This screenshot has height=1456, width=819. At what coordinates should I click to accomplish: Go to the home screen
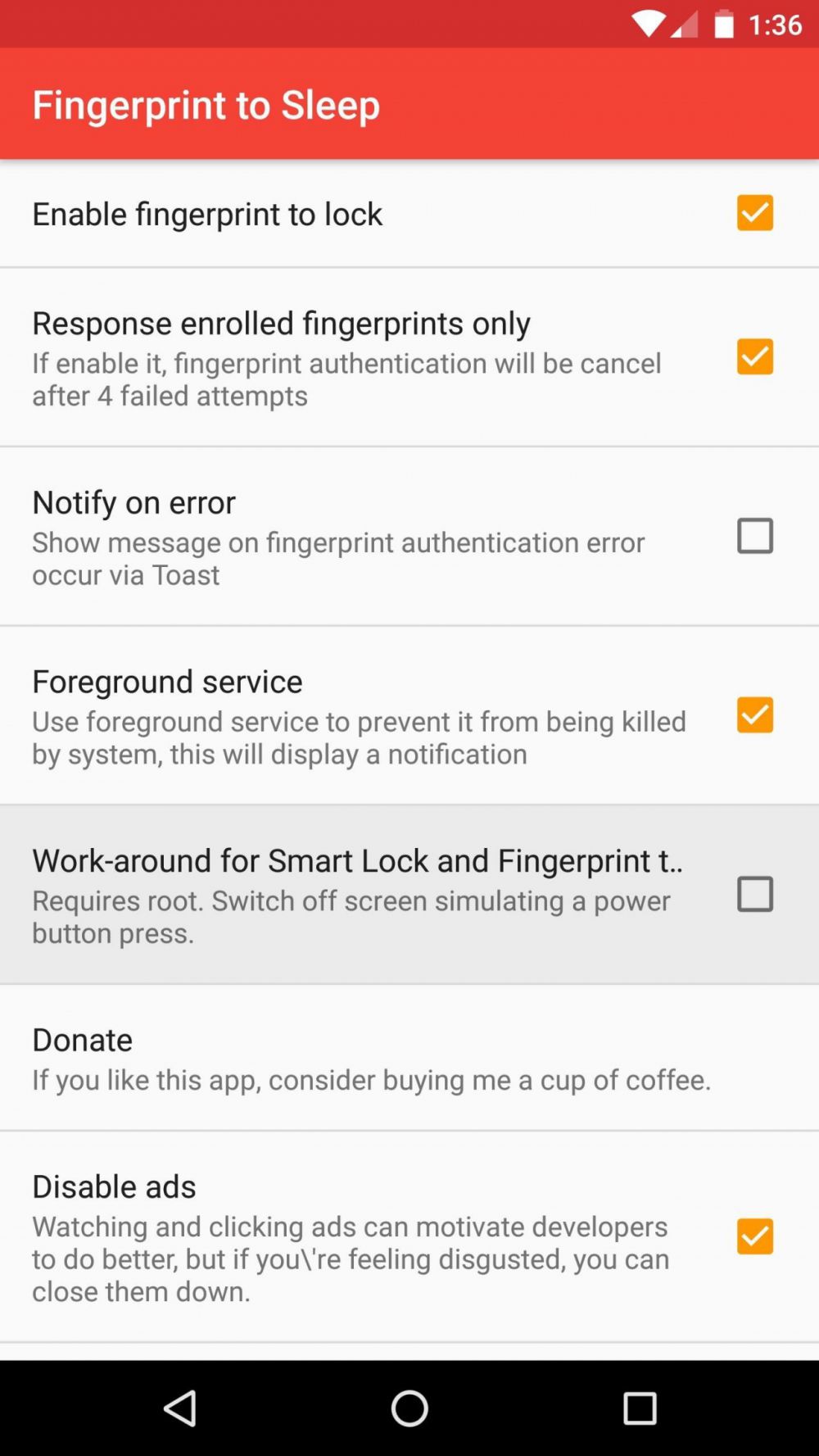coord(409,1408)
